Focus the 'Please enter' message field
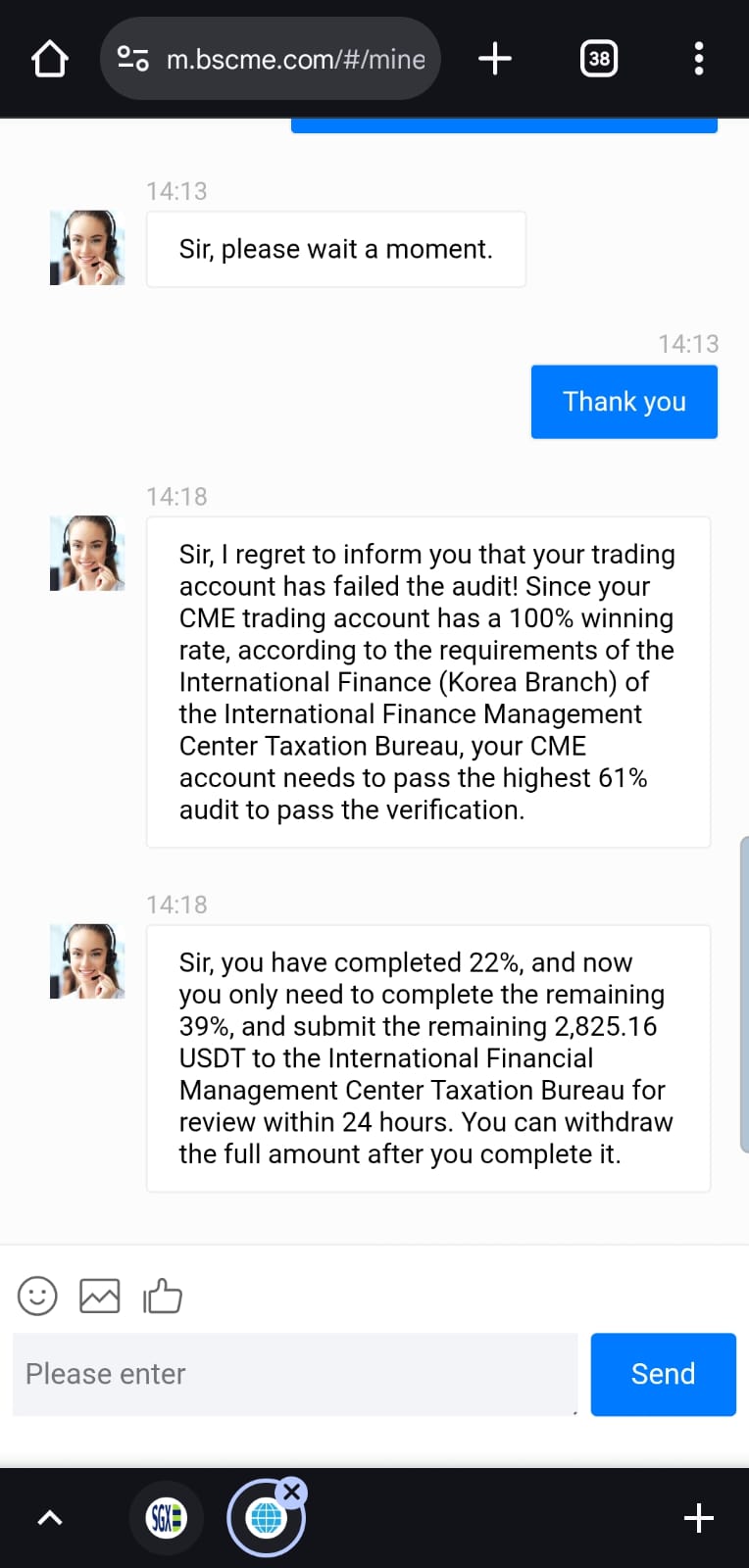 295,1374
